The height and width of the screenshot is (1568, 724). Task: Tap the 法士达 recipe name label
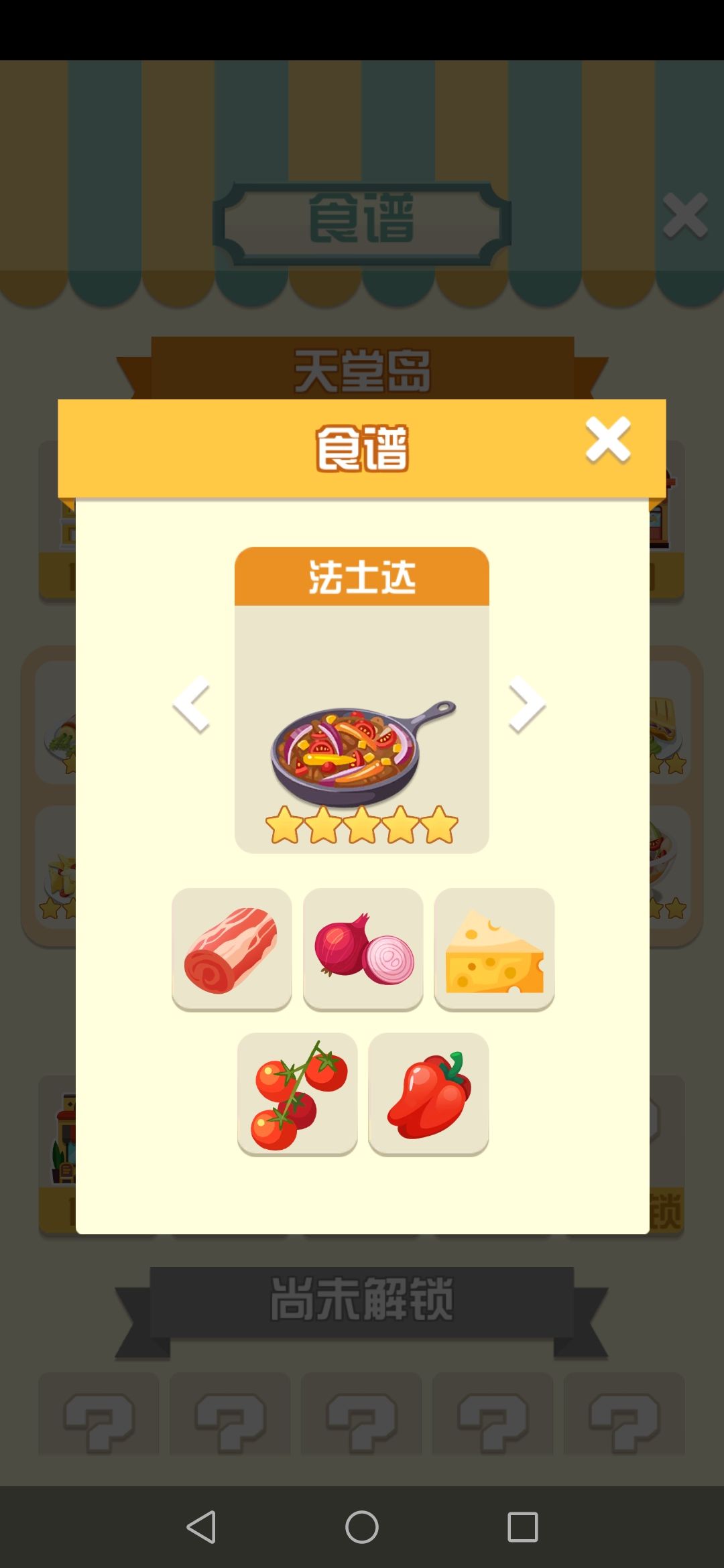point(362,575)
